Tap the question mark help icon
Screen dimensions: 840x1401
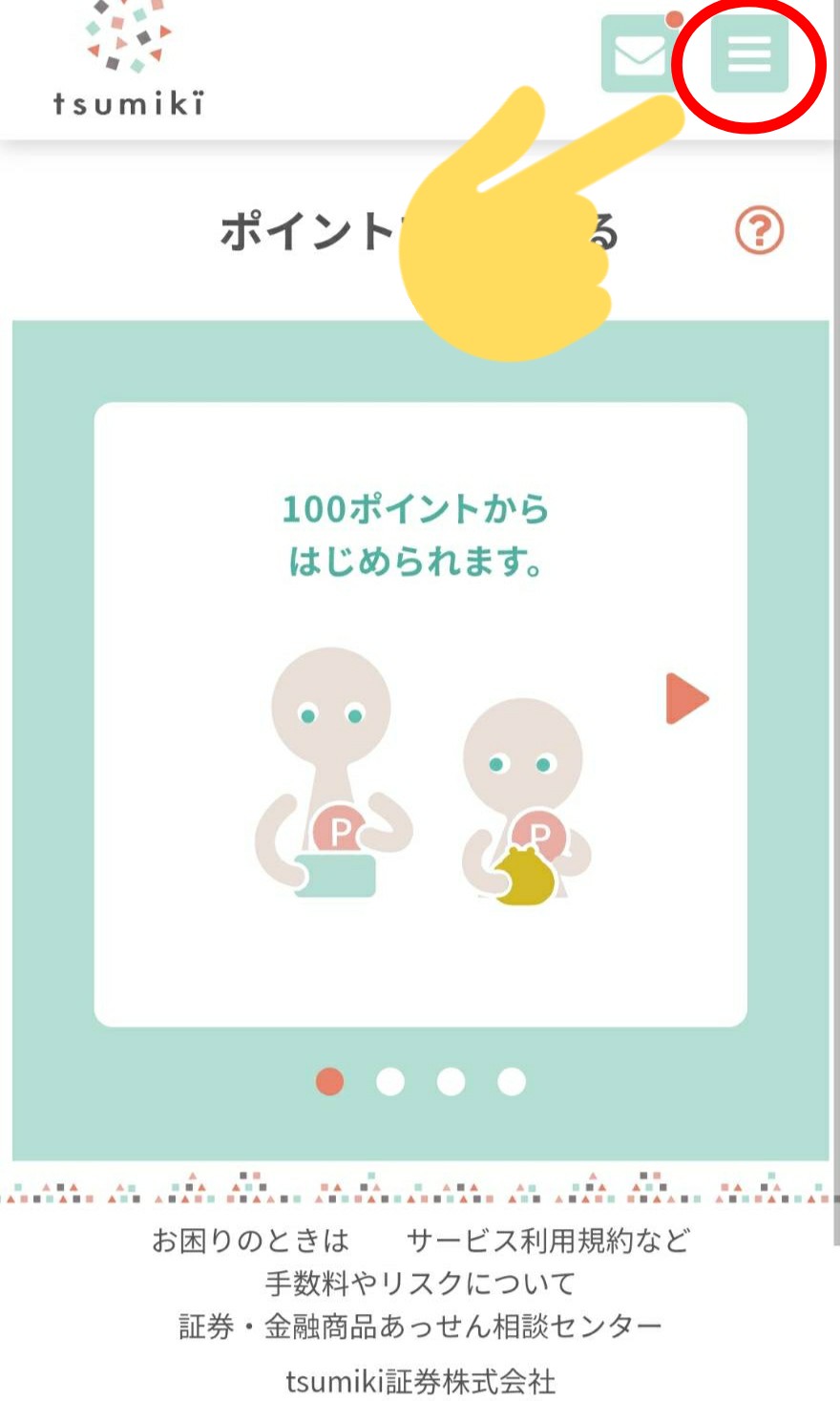[759, 231]
